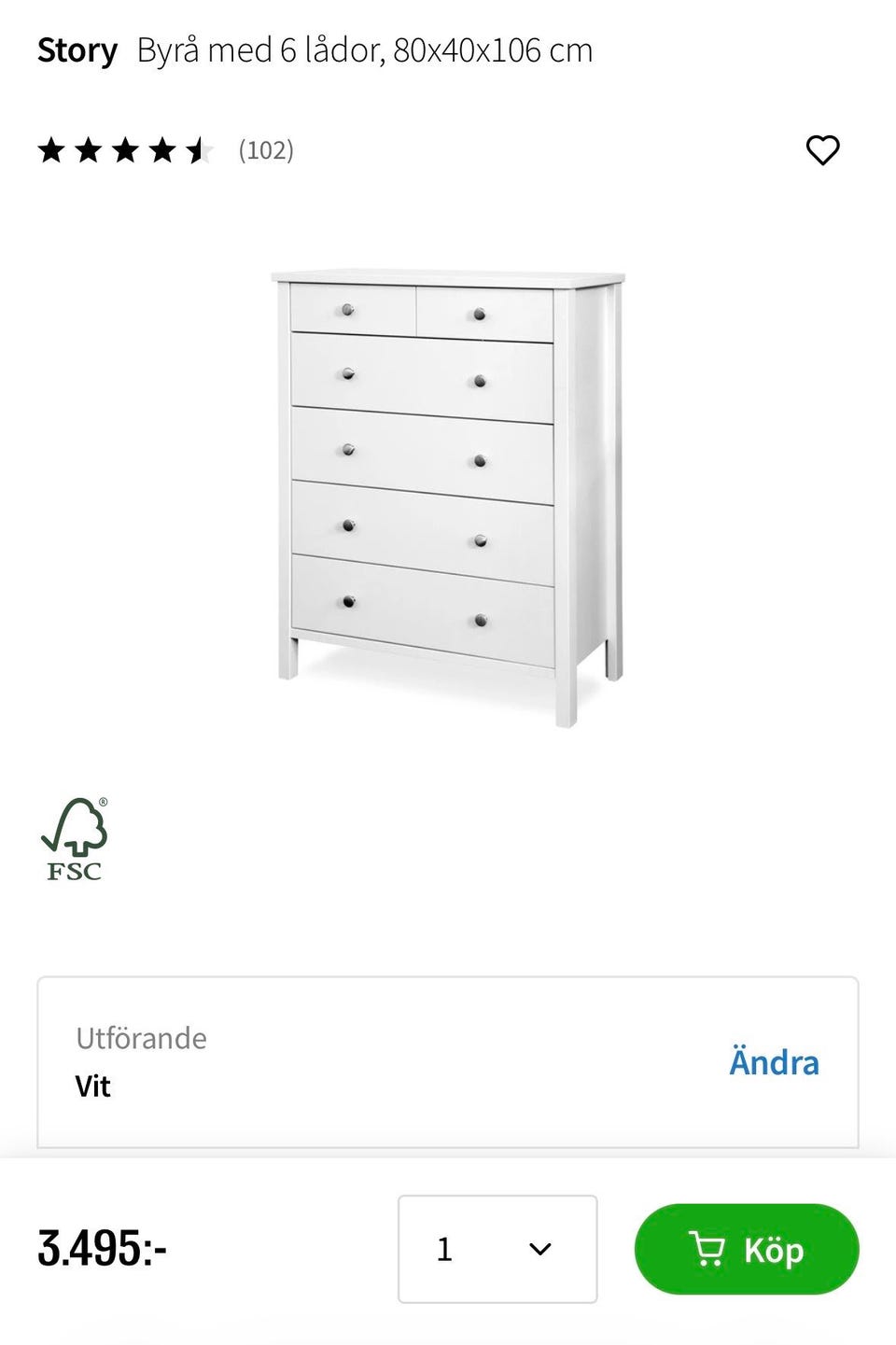Viewport: 896px width, 1345px height.
Task: Click the shopping cart icon inside the Köp button
Action: tap(707, 1250)
